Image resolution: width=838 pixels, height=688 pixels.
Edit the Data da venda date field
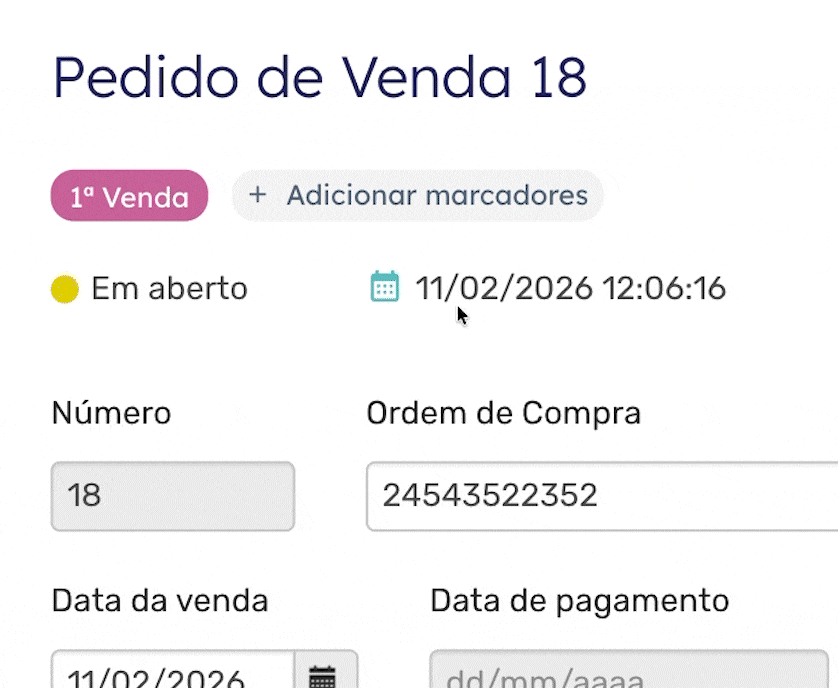(x=170, y=677)
